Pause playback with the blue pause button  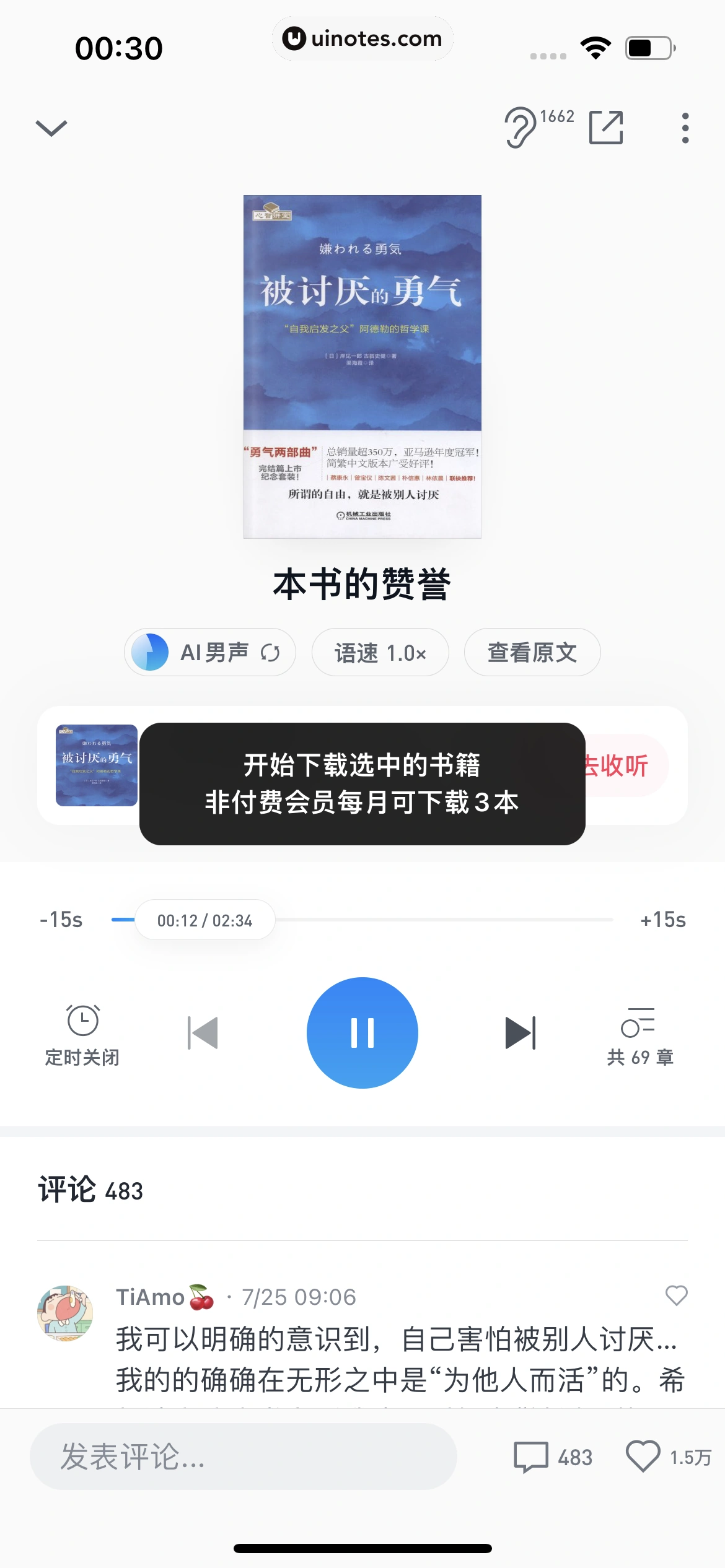tap(362, 1032)
